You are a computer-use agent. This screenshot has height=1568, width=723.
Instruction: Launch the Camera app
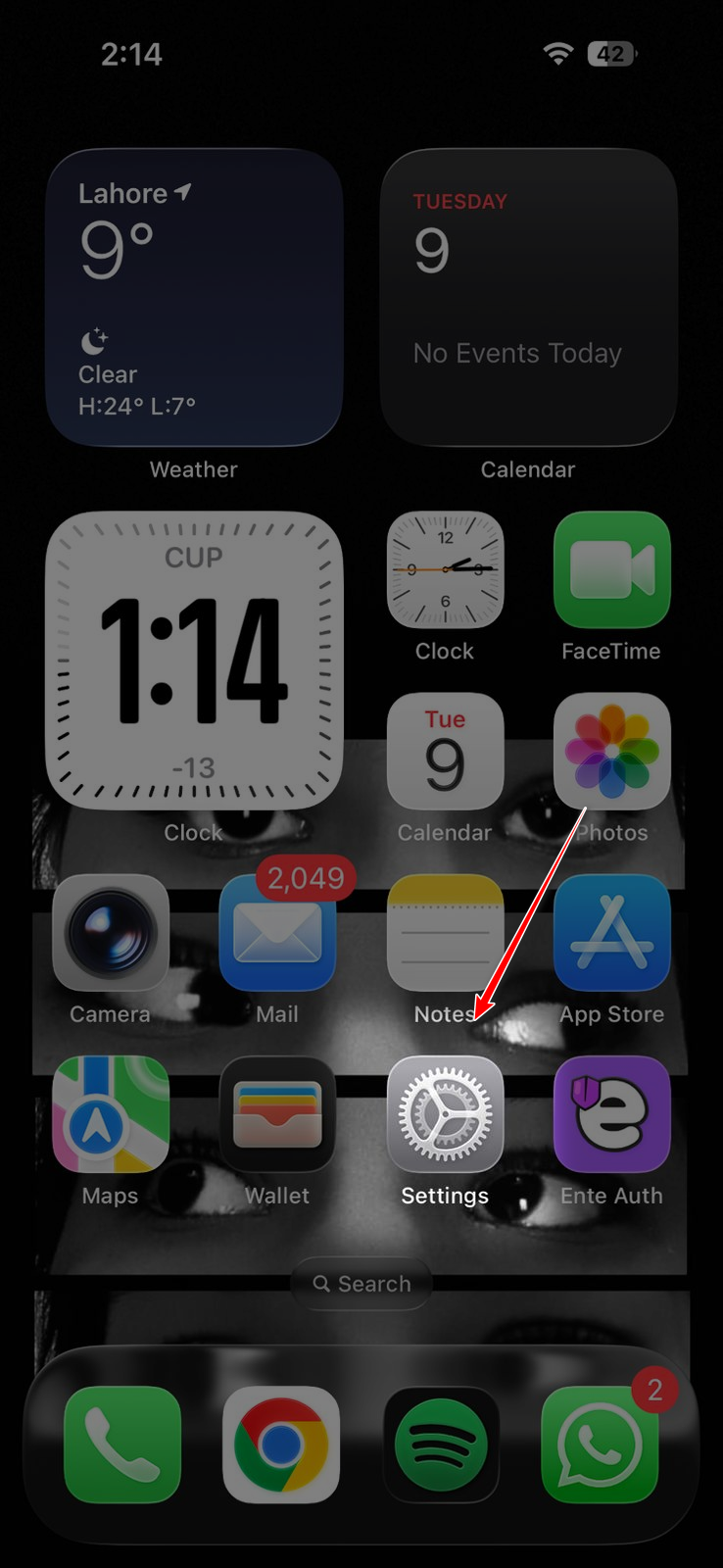pyautogui.click(x=111, y=933)
